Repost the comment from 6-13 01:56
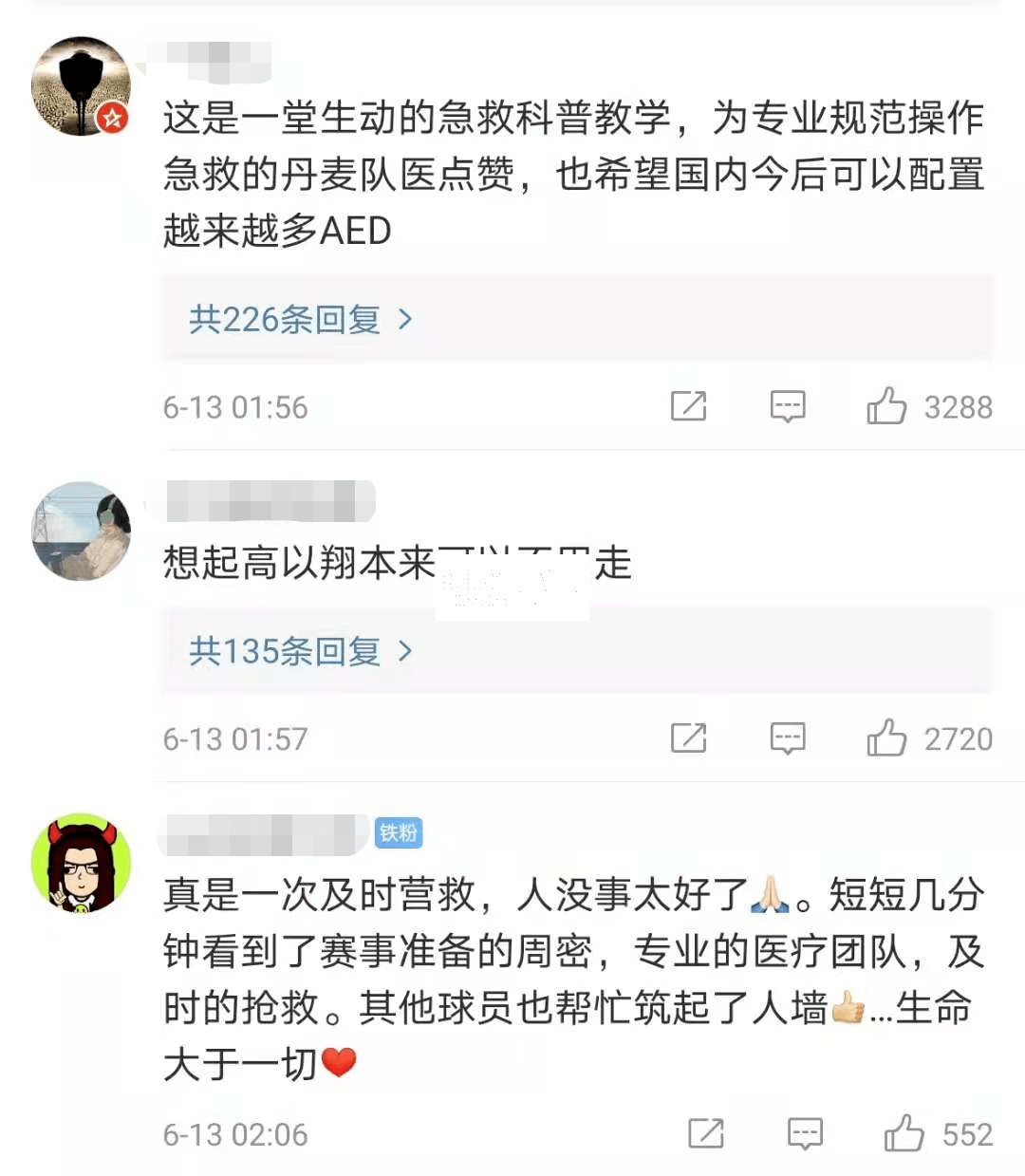Image resolution: width=1025 pixels, height=1176 pixels. pos(688,406)
